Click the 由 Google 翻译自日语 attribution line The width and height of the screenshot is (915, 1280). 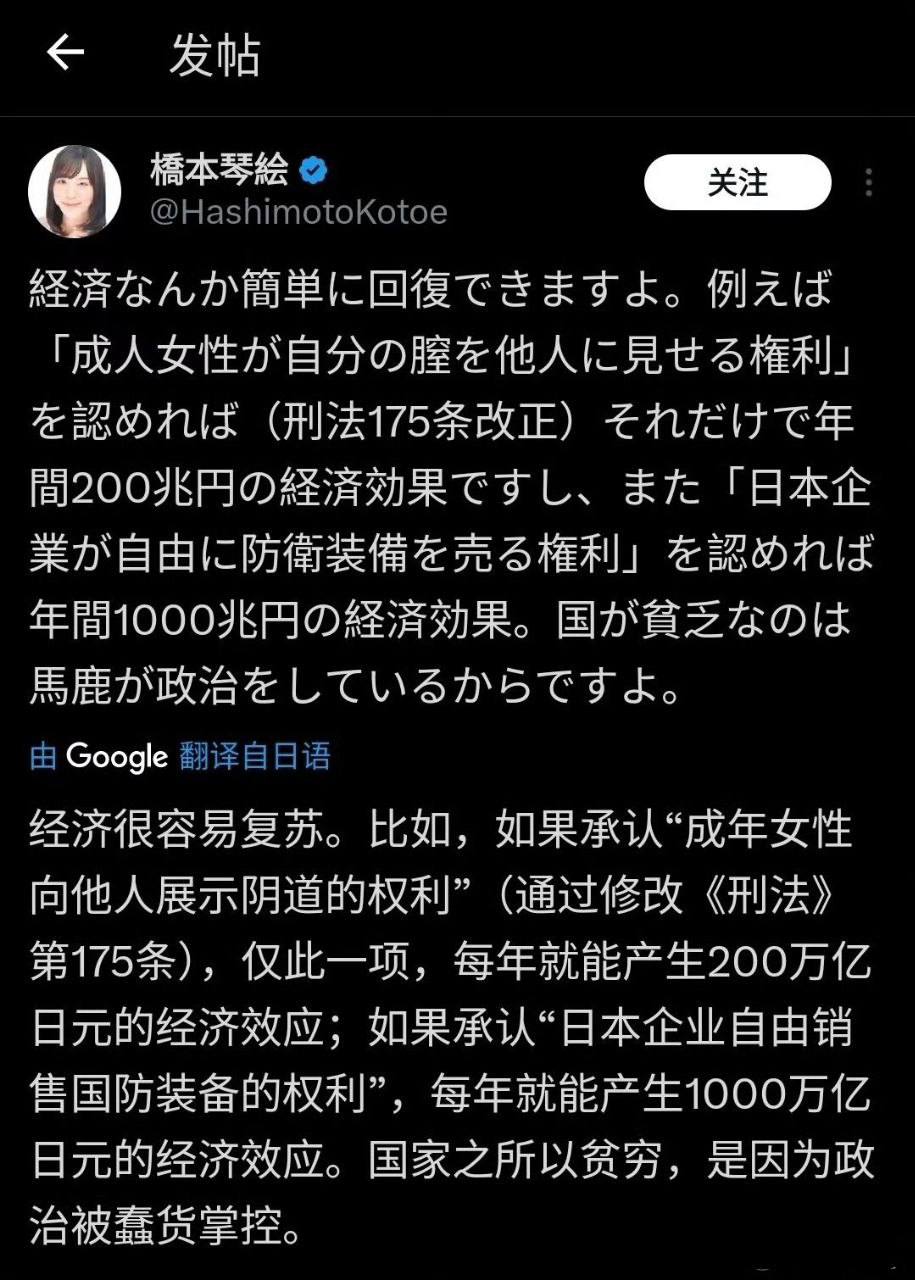click(180, 757)
